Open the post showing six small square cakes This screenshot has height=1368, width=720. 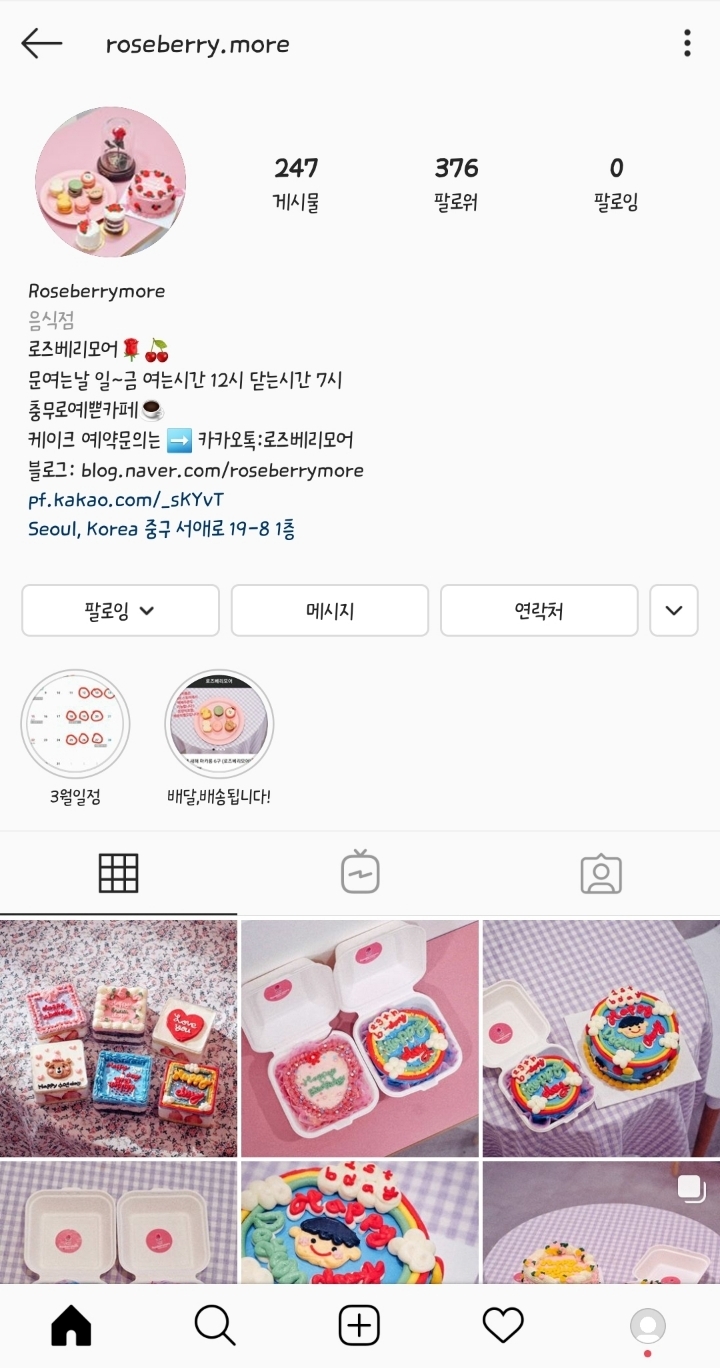point(118,1038)
